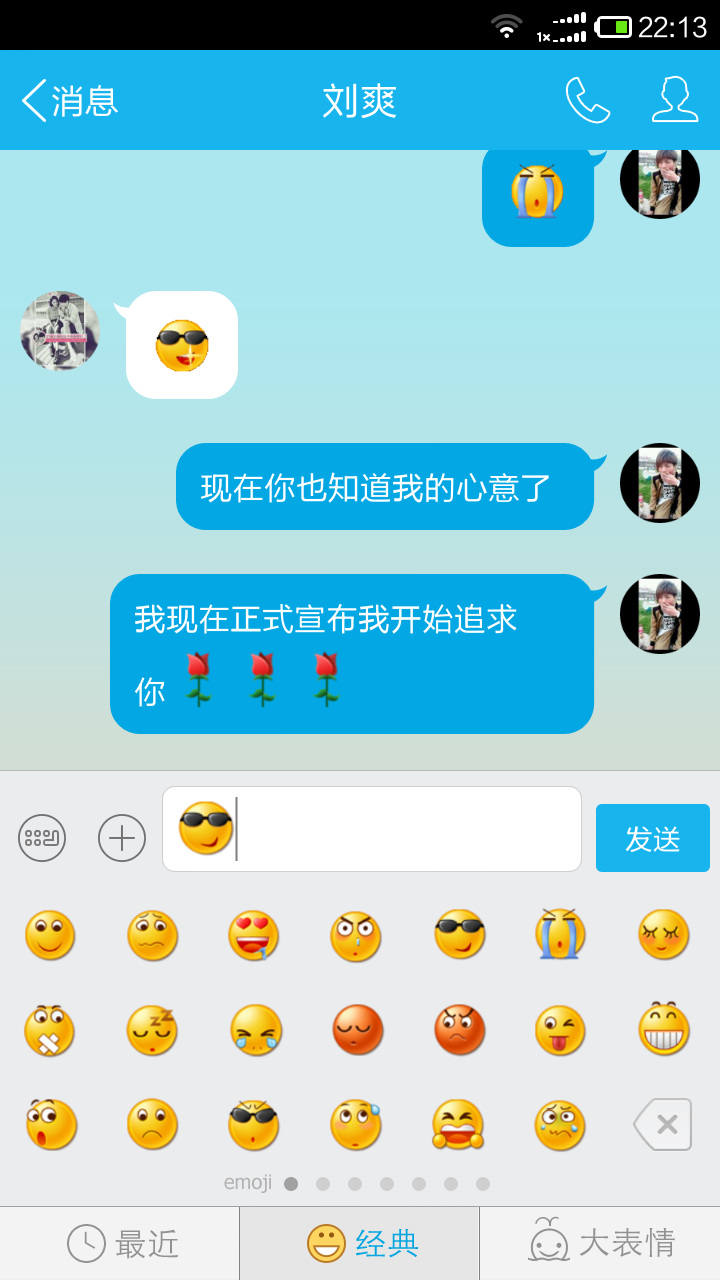720x1280 pixels.
Task: Pick the grinning teeth emoji
Action: point(664,1030)
